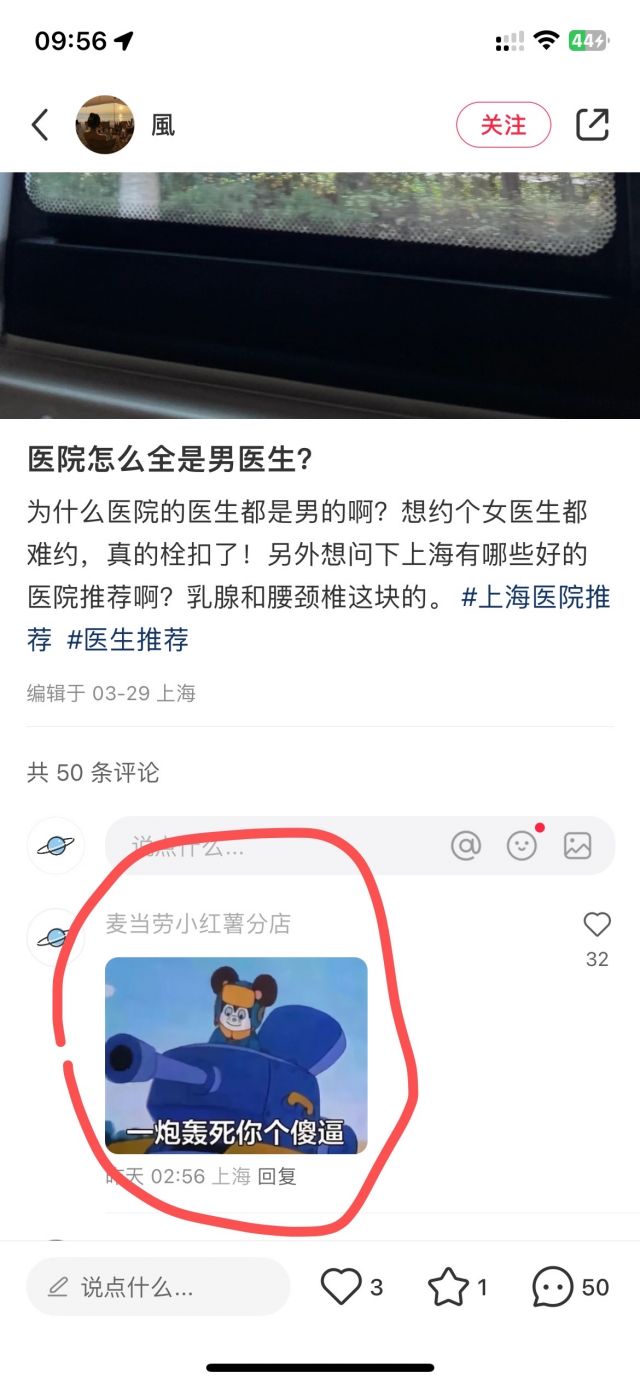Focus the bottom 说点什么 comment field
Image resolution: width=640 pixels, height=1385 pixels.
(157, 1287)
